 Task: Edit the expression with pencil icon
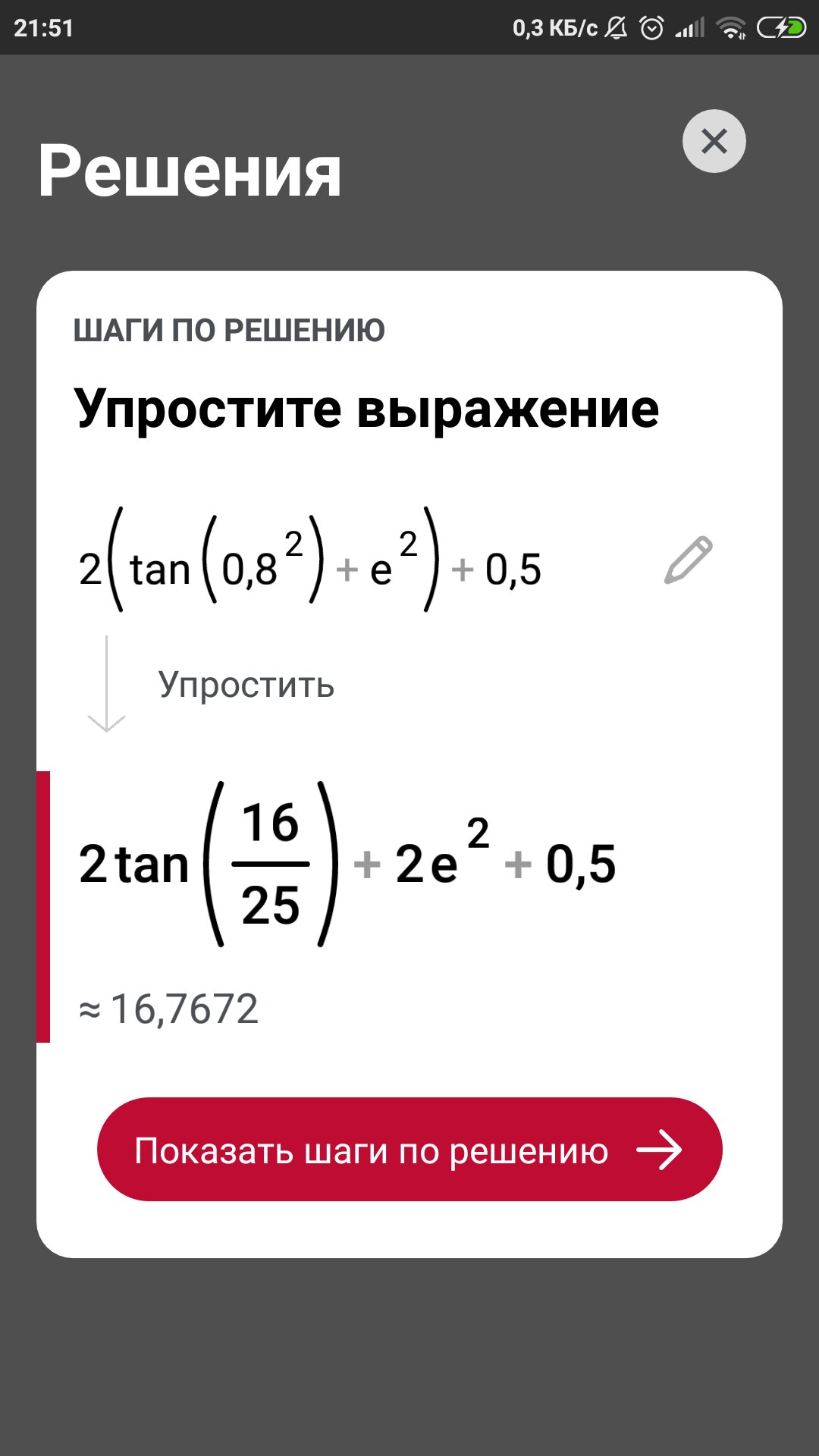click(x=688, y=560)
